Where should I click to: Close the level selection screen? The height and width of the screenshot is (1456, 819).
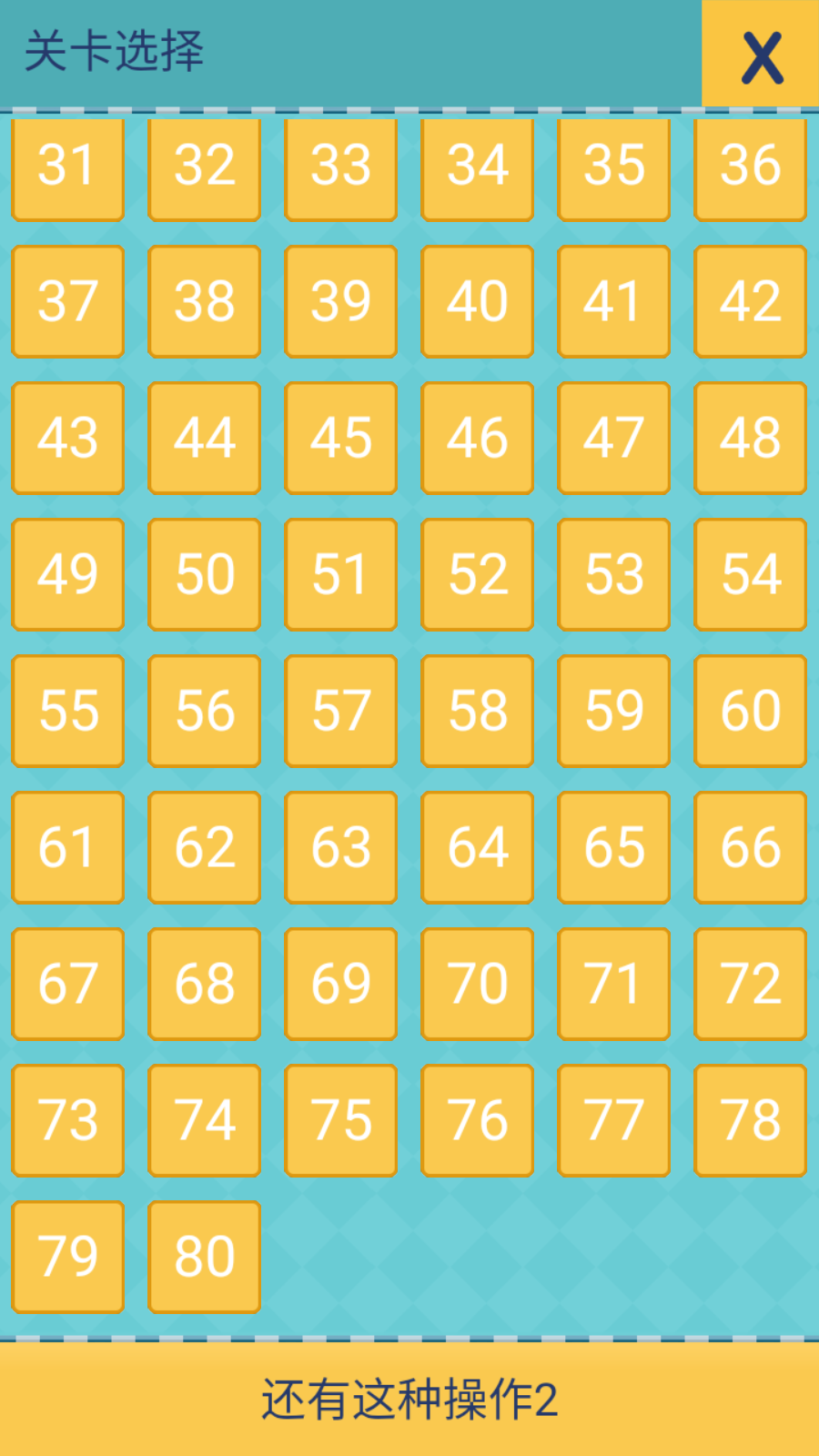(761, 55)
